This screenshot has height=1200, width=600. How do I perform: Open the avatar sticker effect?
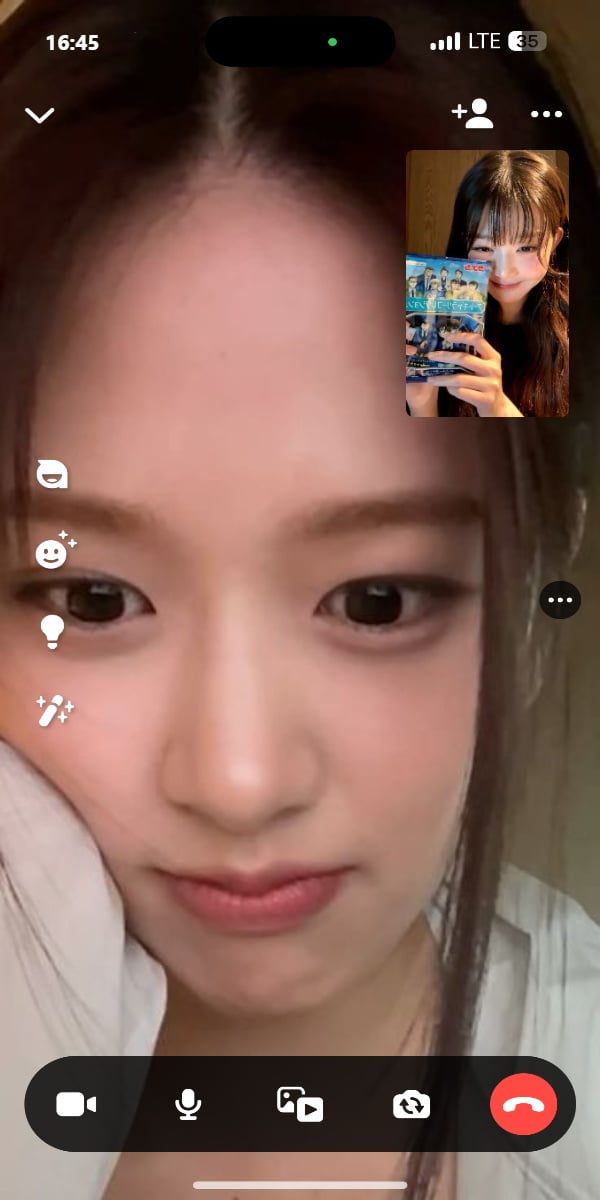click(52, 474)
